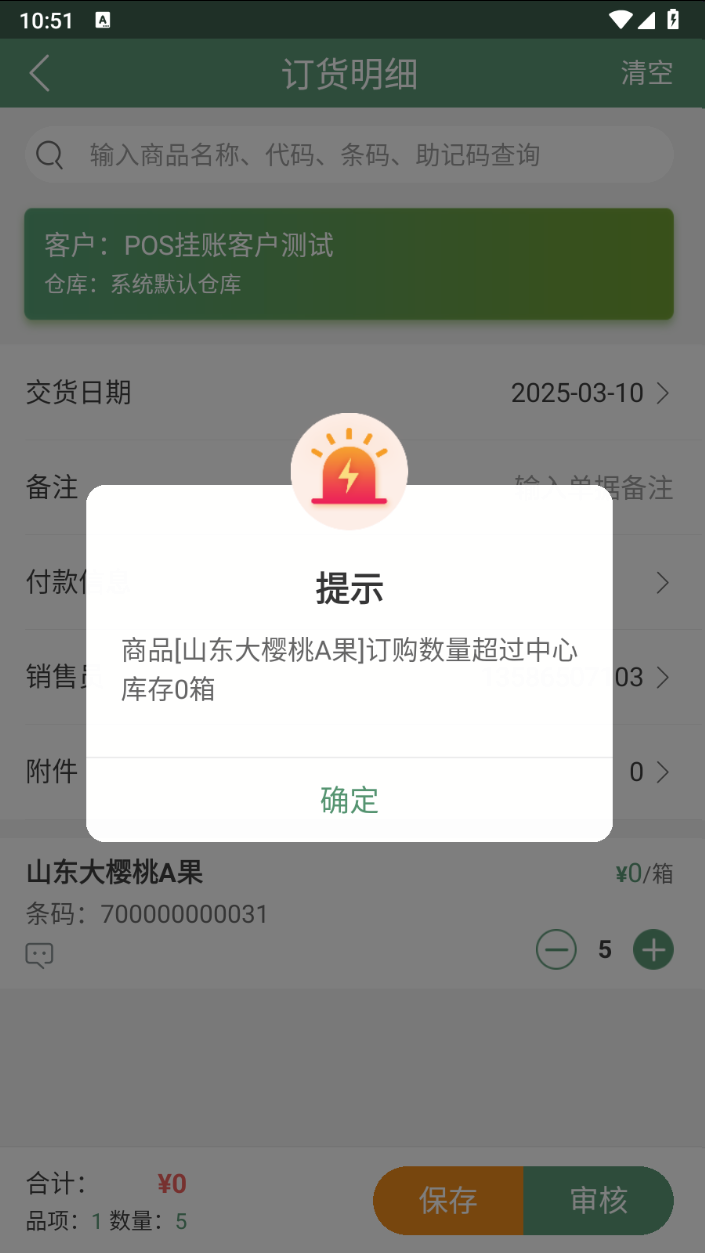This screenshot has height=1253, width=705.
Task: Save the order with 保存
Action: tap(448, 1200)
